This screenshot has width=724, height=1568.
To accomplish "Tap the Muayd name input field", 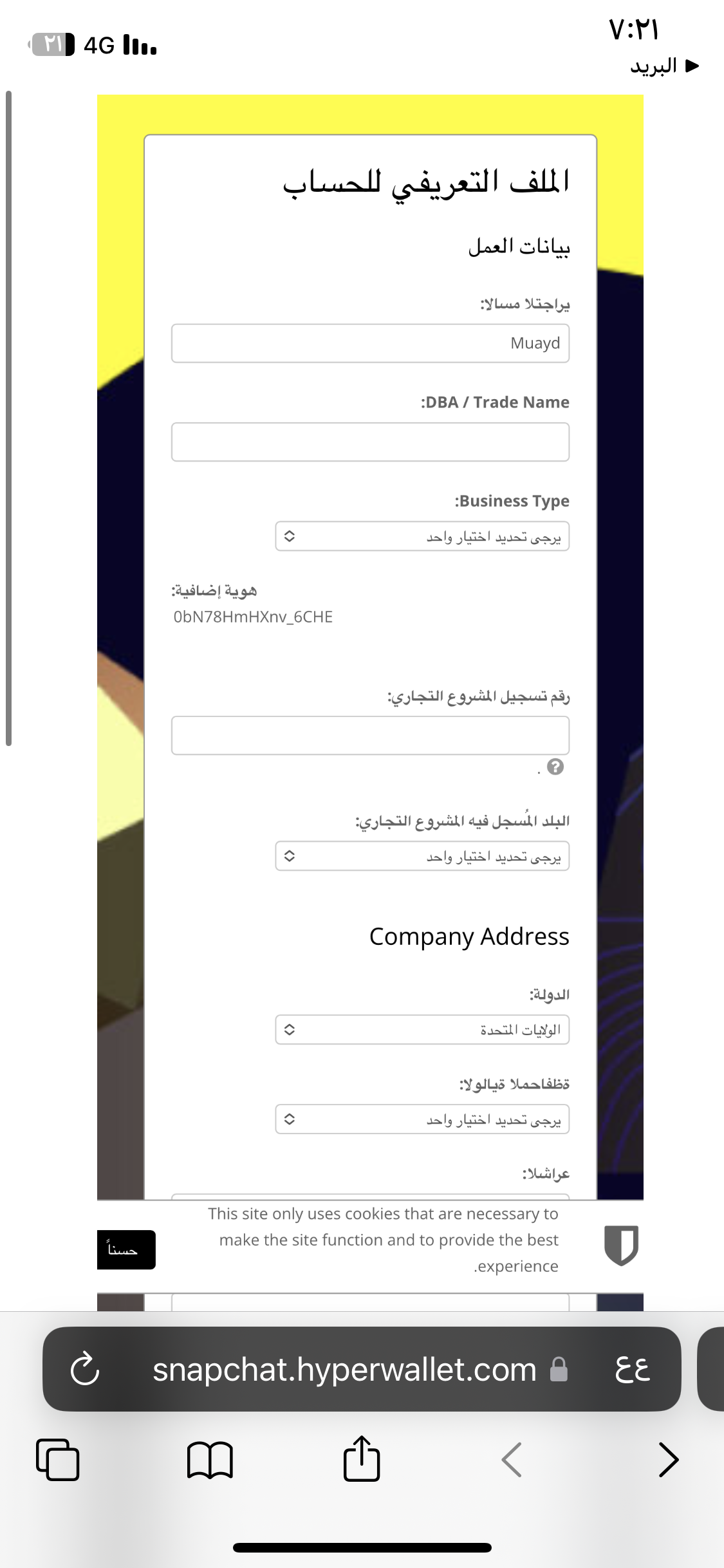I will tap(370, 343).
